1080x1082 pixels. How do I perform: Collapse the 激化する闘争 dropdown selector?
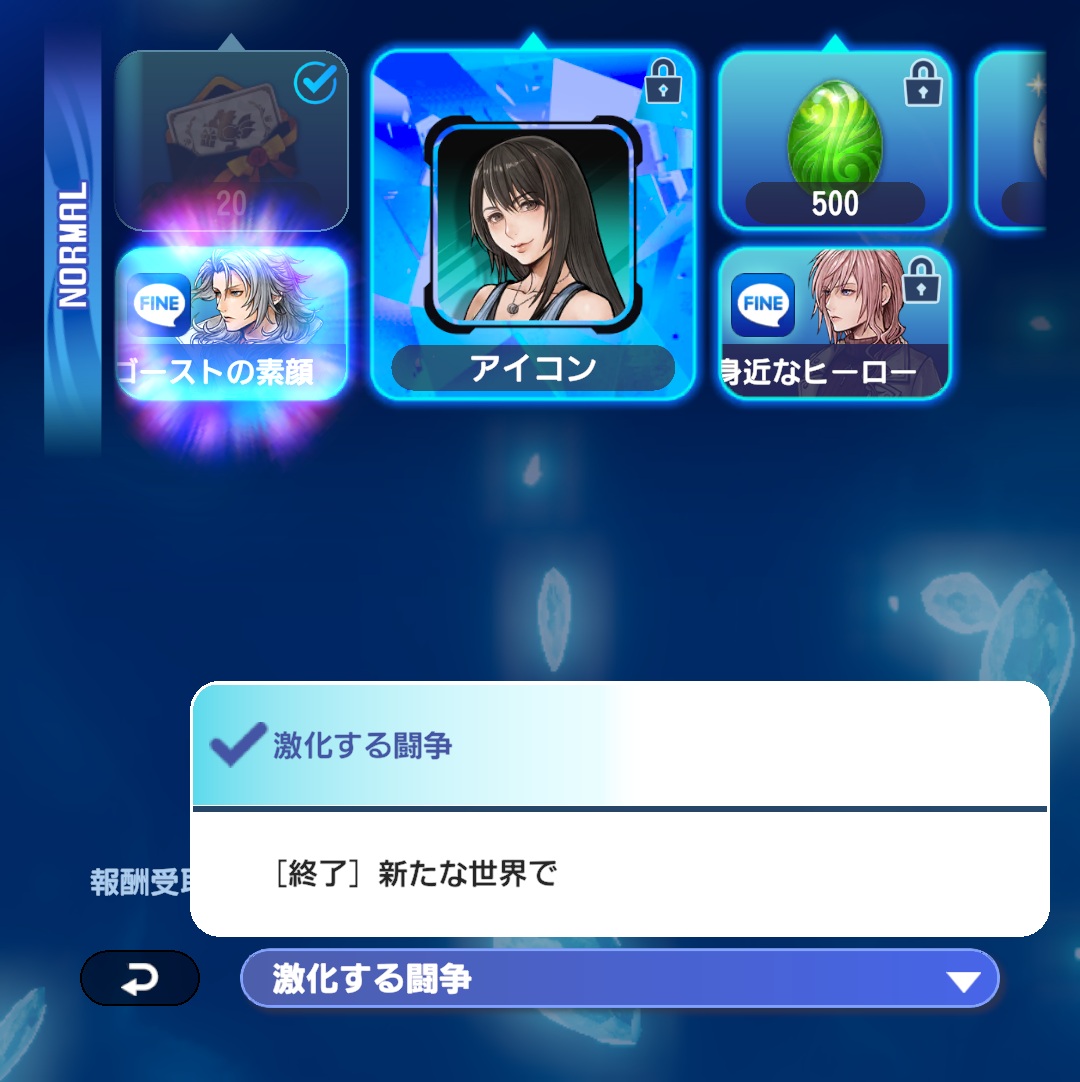coord(619,978)
